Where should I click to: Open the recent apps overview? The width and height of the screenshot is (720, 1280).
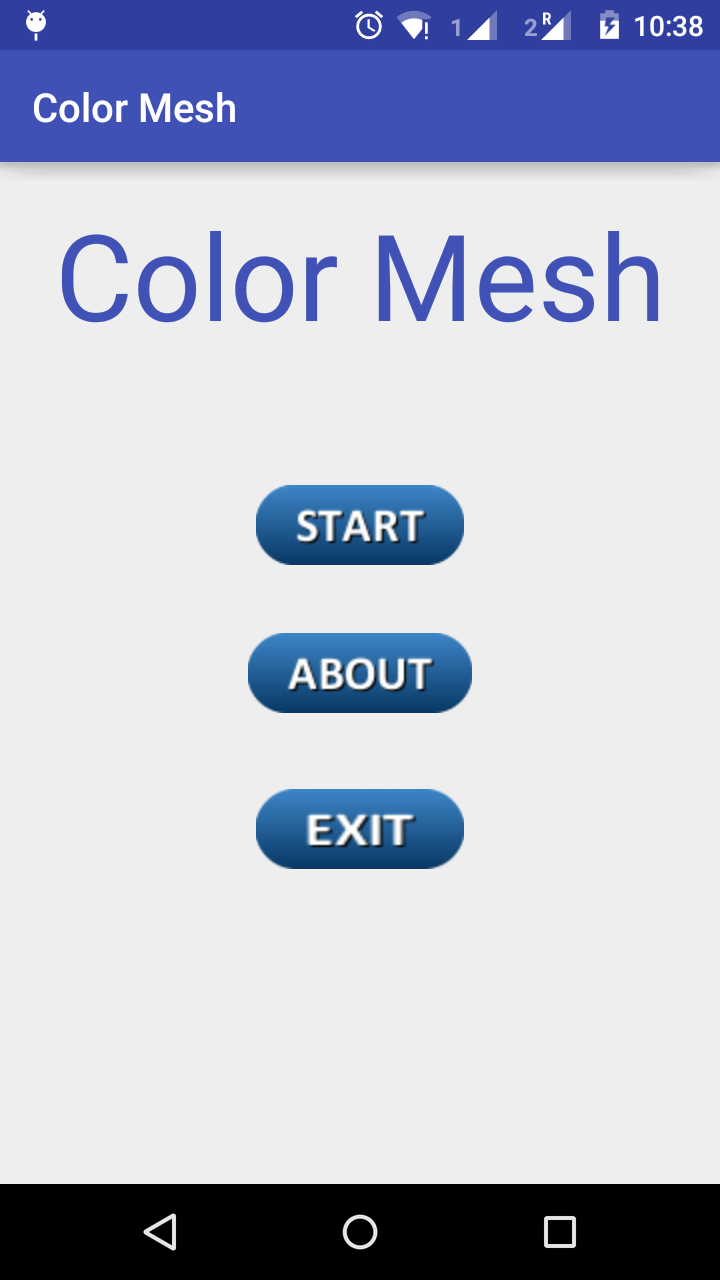pos(560,1231)
